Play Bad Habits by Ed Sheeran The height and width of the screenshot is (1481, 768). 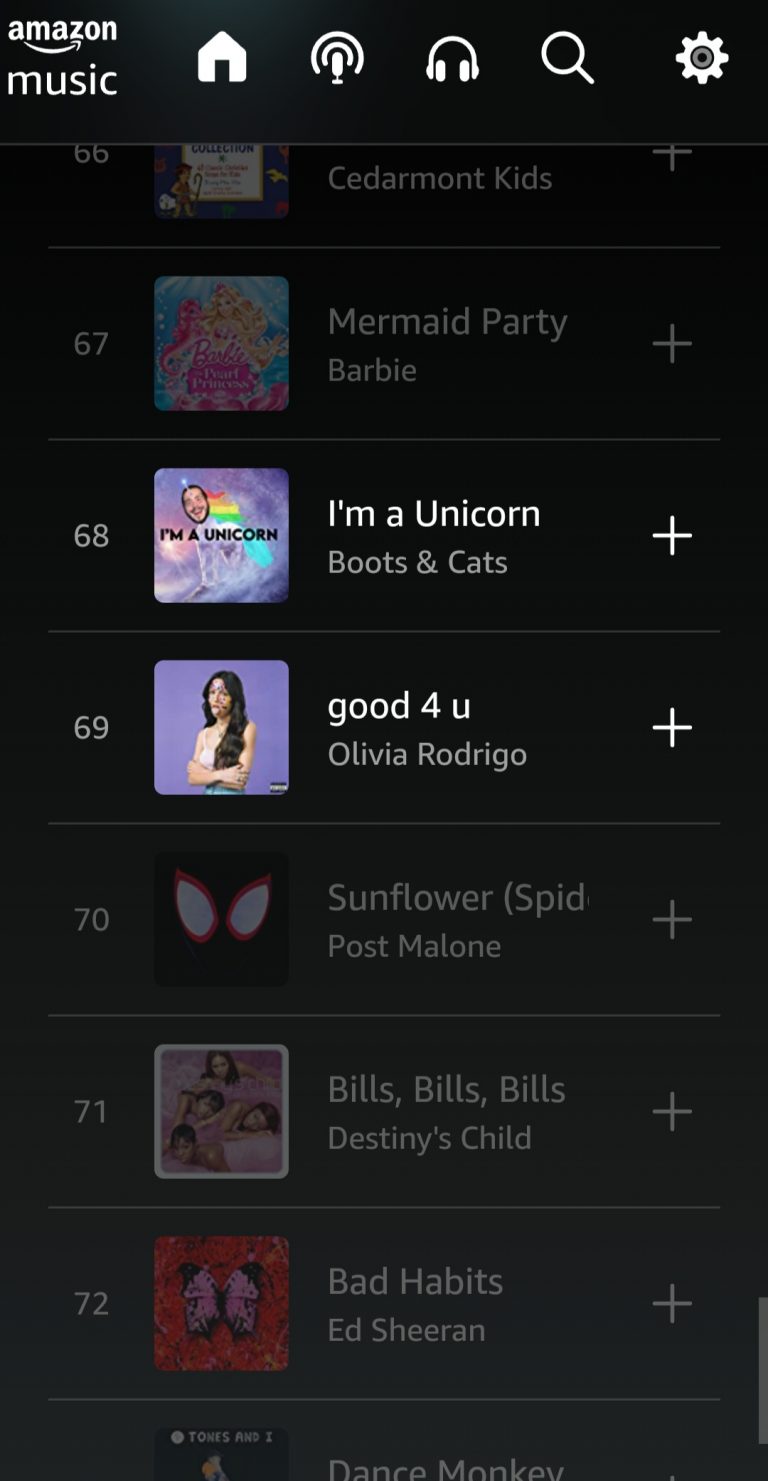[384, 1304]
